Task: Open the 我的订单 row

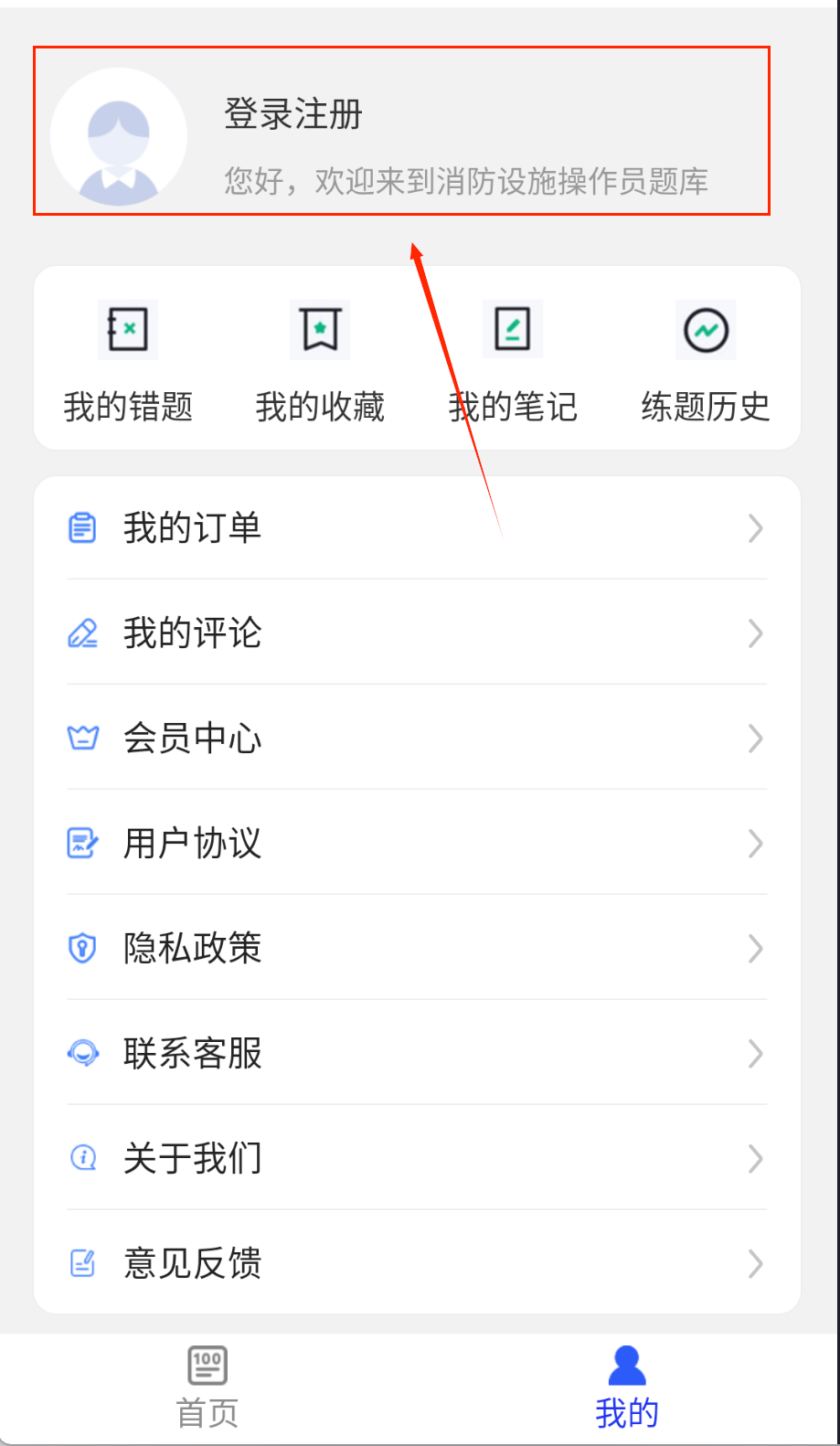Action: (417, 528)
